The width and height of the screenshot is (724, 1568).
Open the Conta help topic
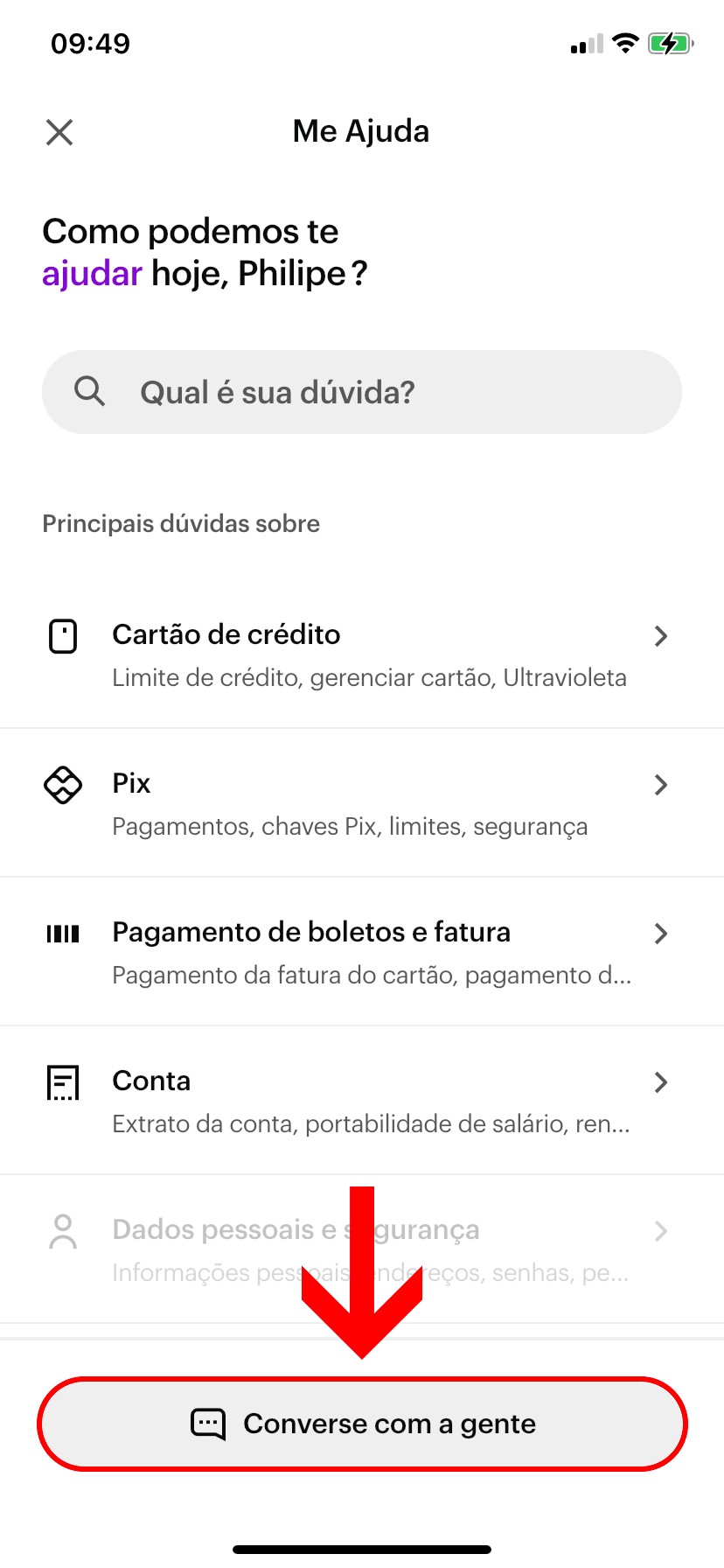(362, 1101)
